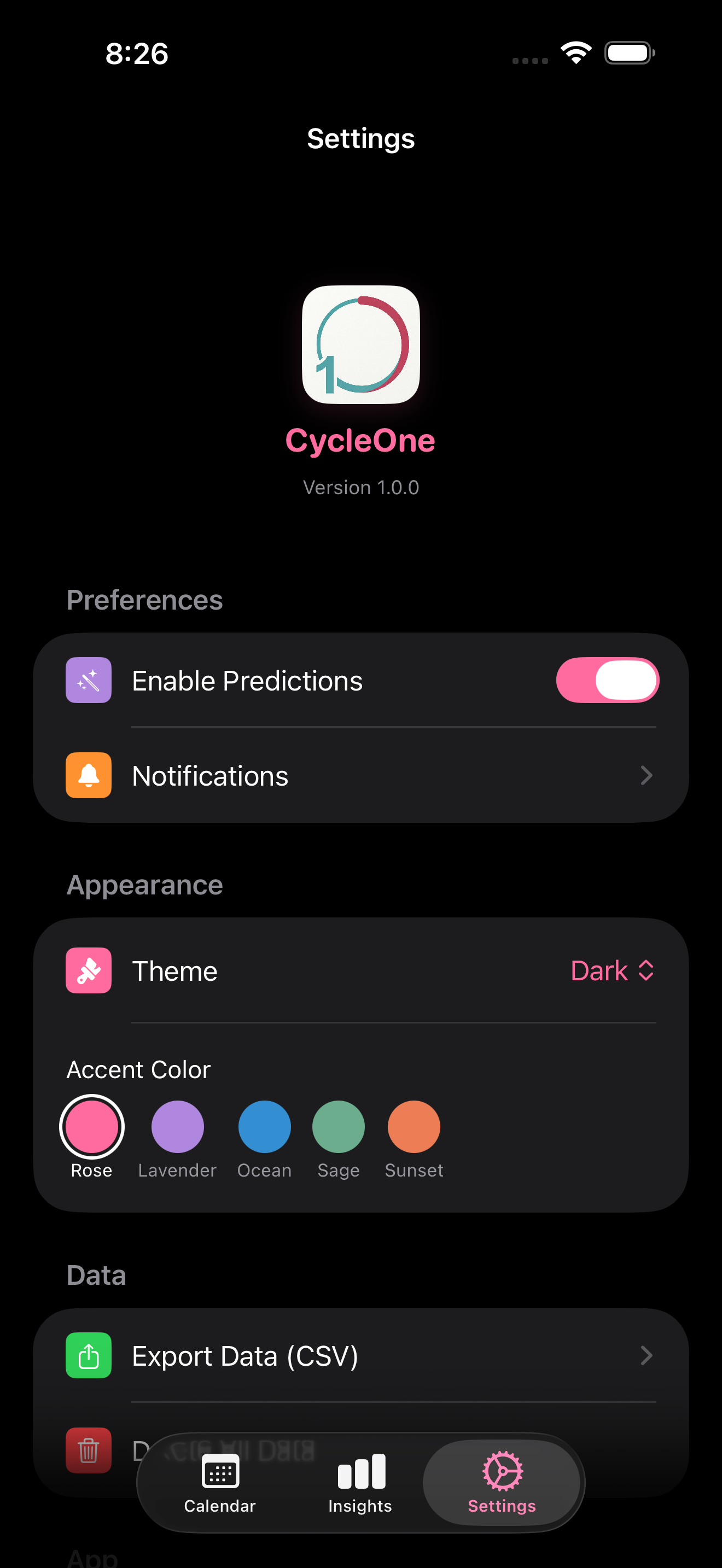Select the Sunset accent color
Viewport: 722px width, 1568px height.
point(414,1126)
